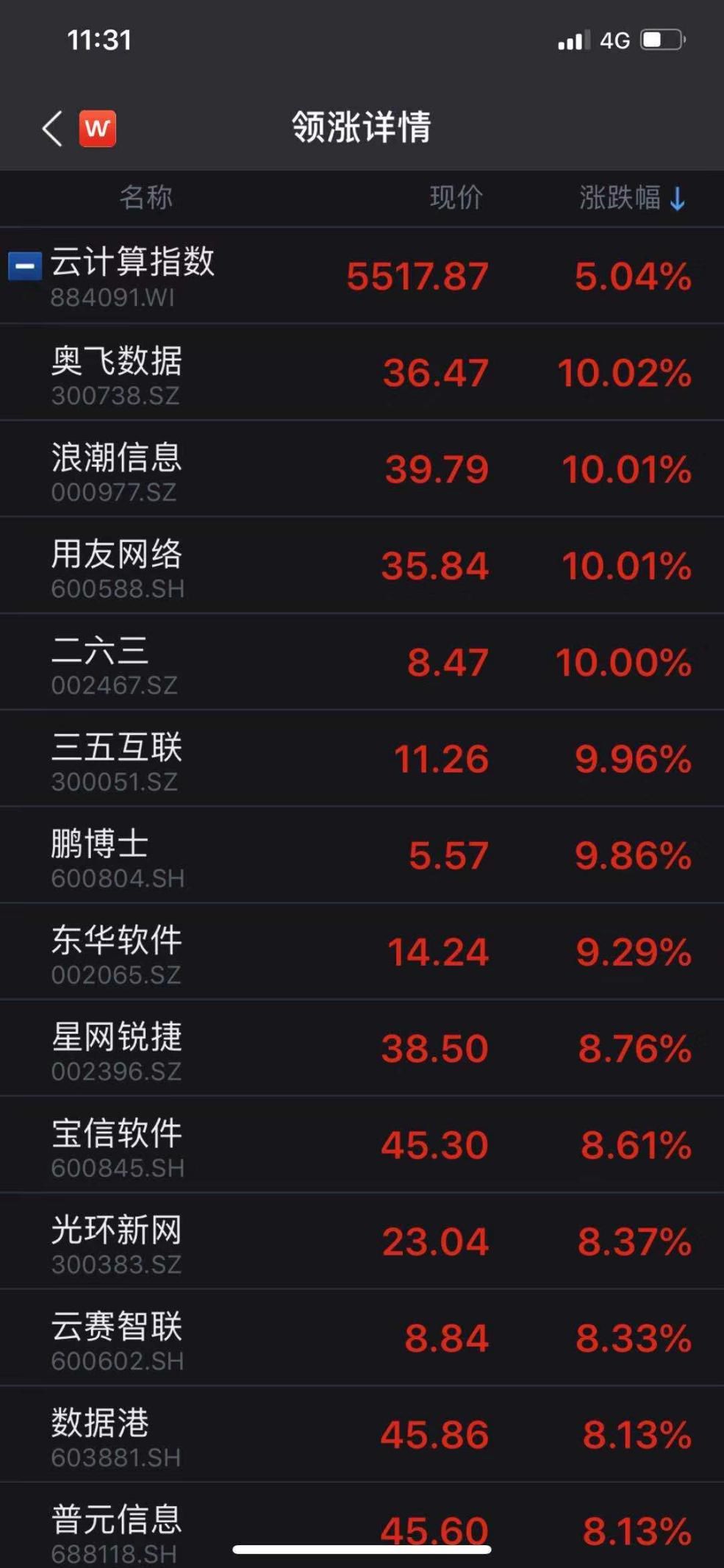Tap the red W logo icon
This screenshot has width=724, height=1568.
pyautogui.click(x=97, y=129)
